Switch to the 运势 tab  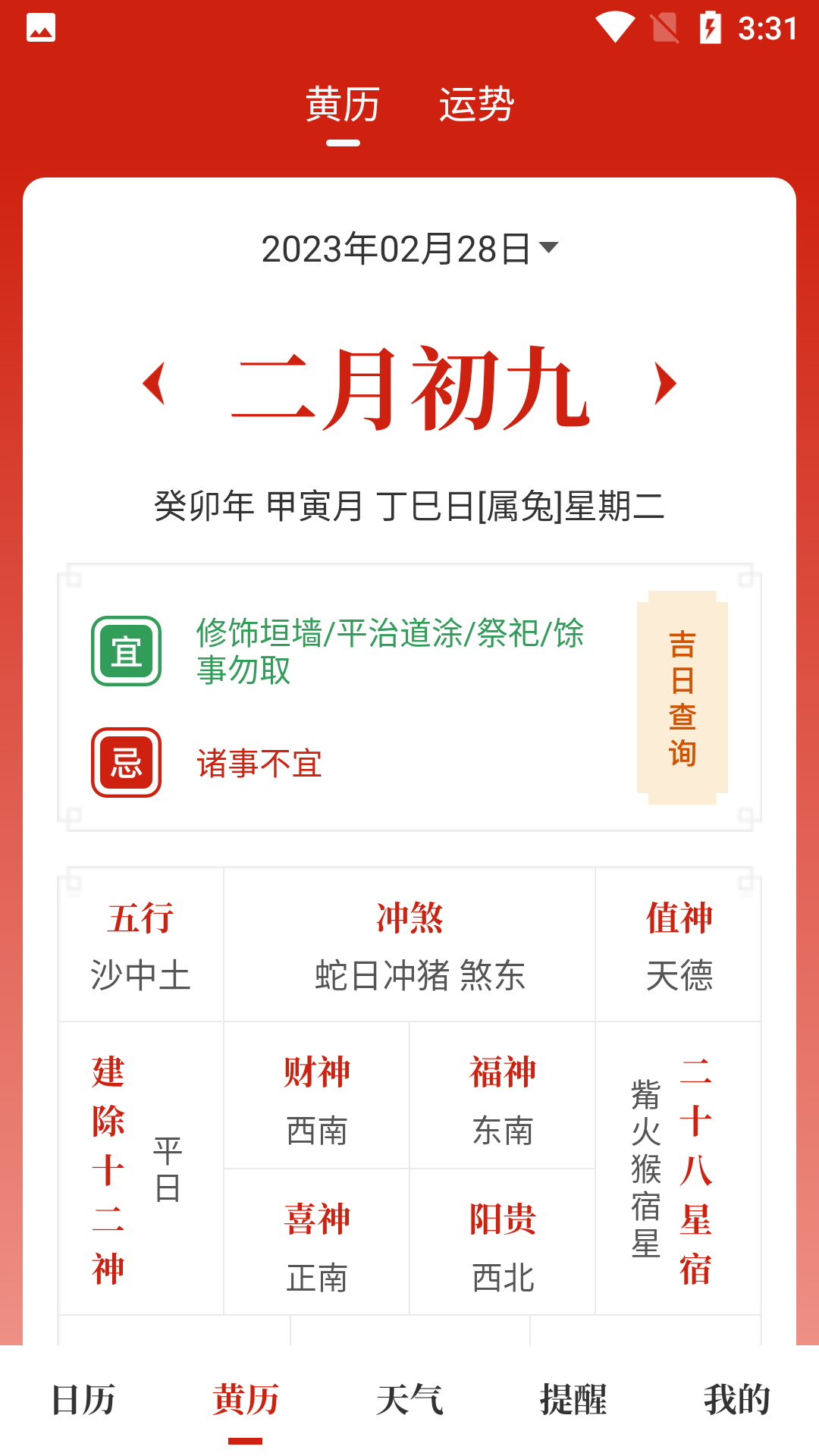[478, 105]
